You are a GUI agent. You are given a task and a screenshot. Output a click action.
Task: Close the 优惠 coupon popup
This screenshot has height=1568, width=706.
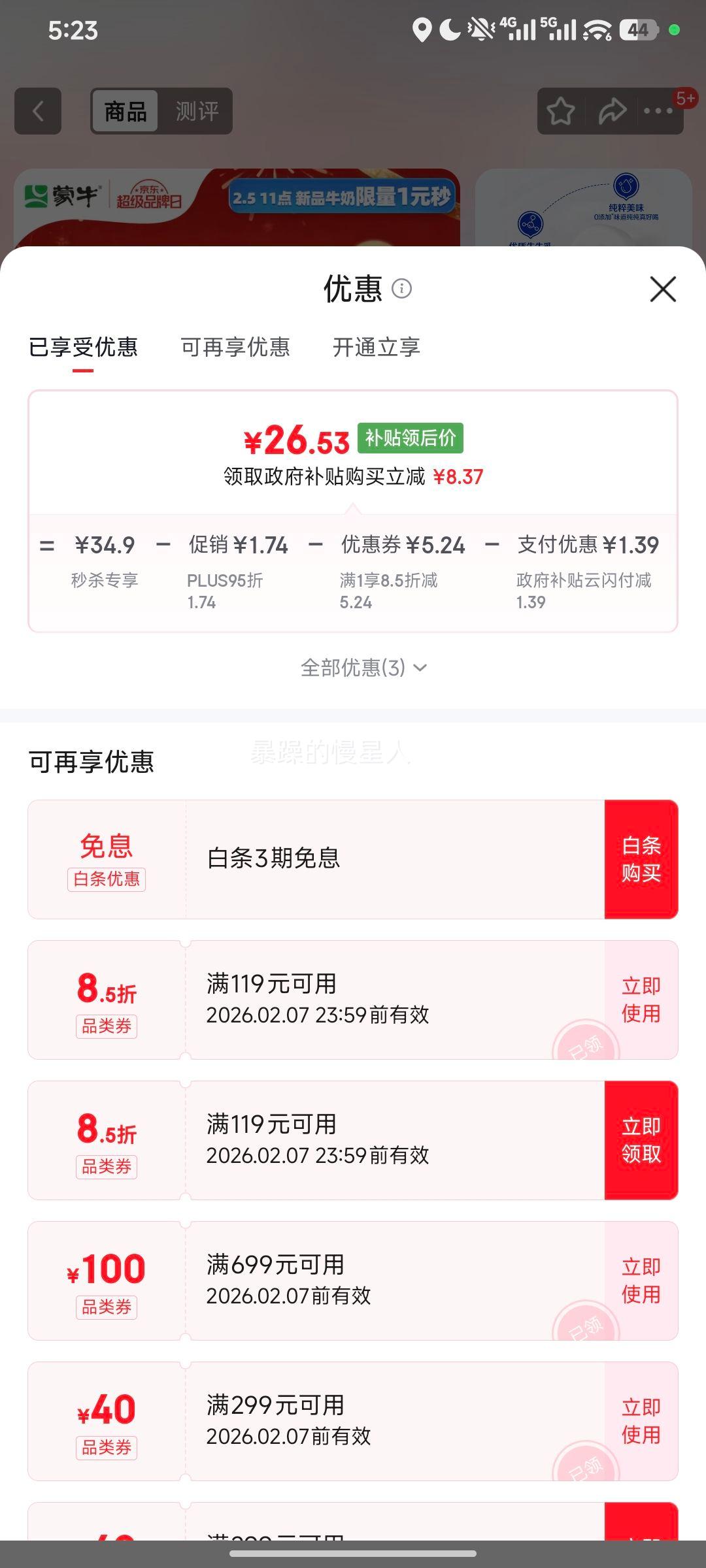(664, 289)
